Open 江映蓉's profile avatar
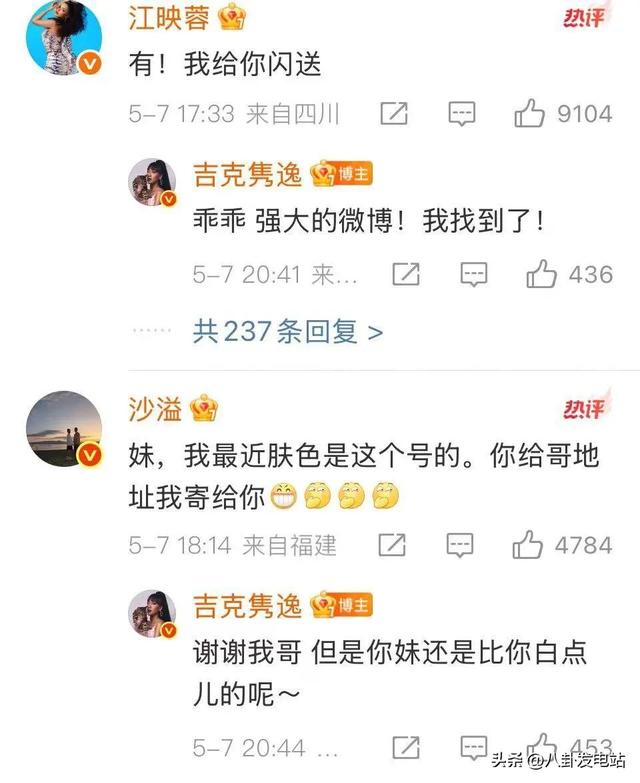The height and width of the screenshot is (783, 640). point(65,35)
